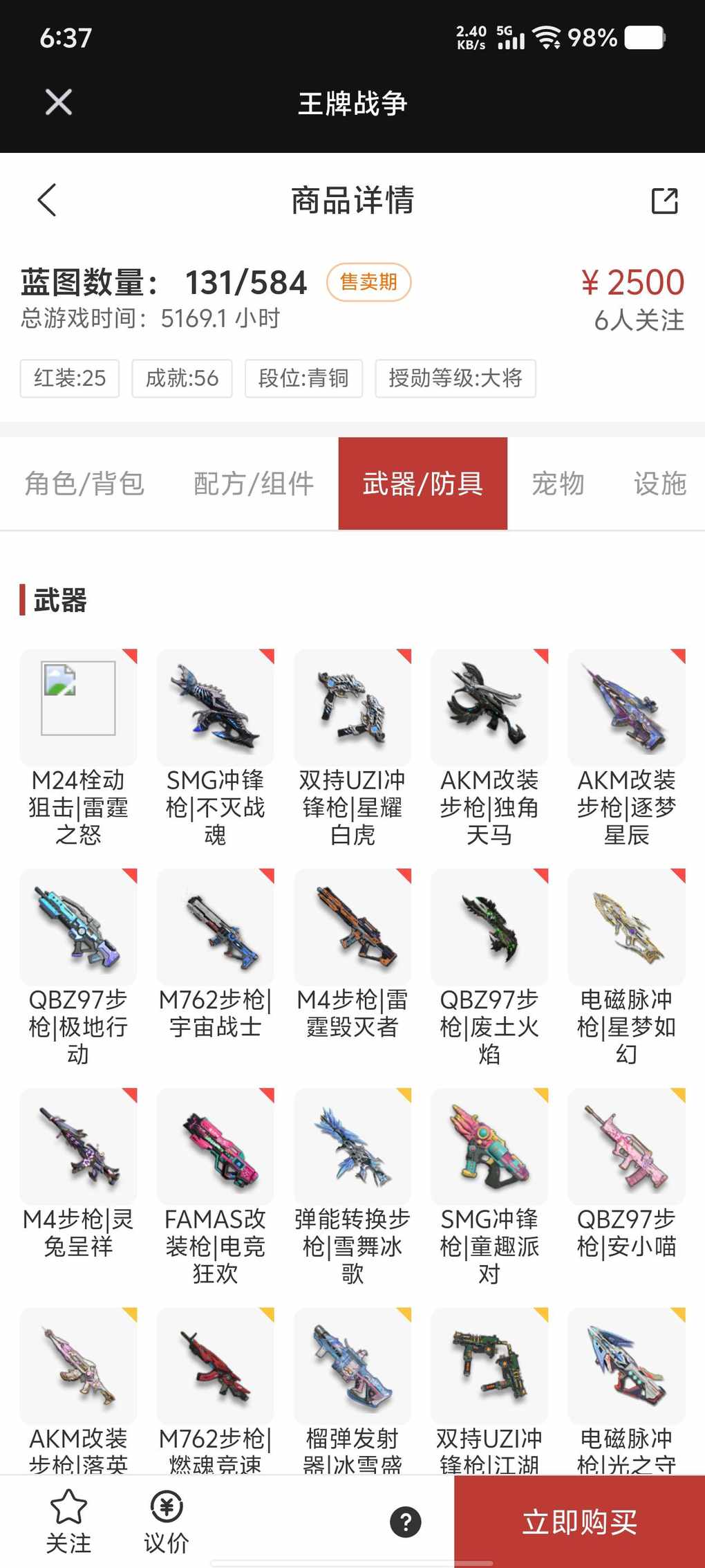Switch to the 角色/背包 tab

pyautogui.click(x=84, y=483)
